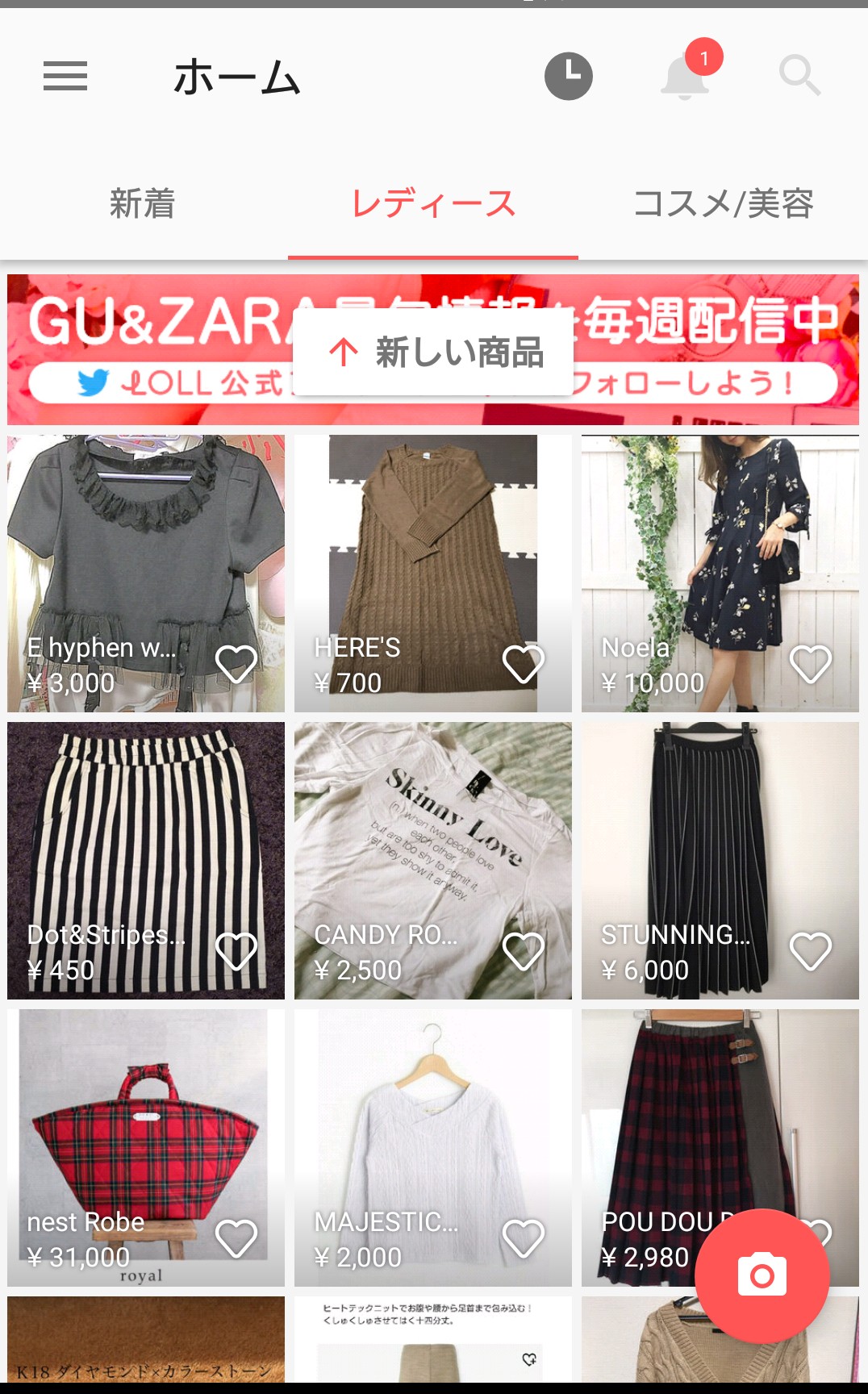The height and width of the screenshot is (1394, 868).
Task: Tap the camera button to list item
Action: [762, 1275]
